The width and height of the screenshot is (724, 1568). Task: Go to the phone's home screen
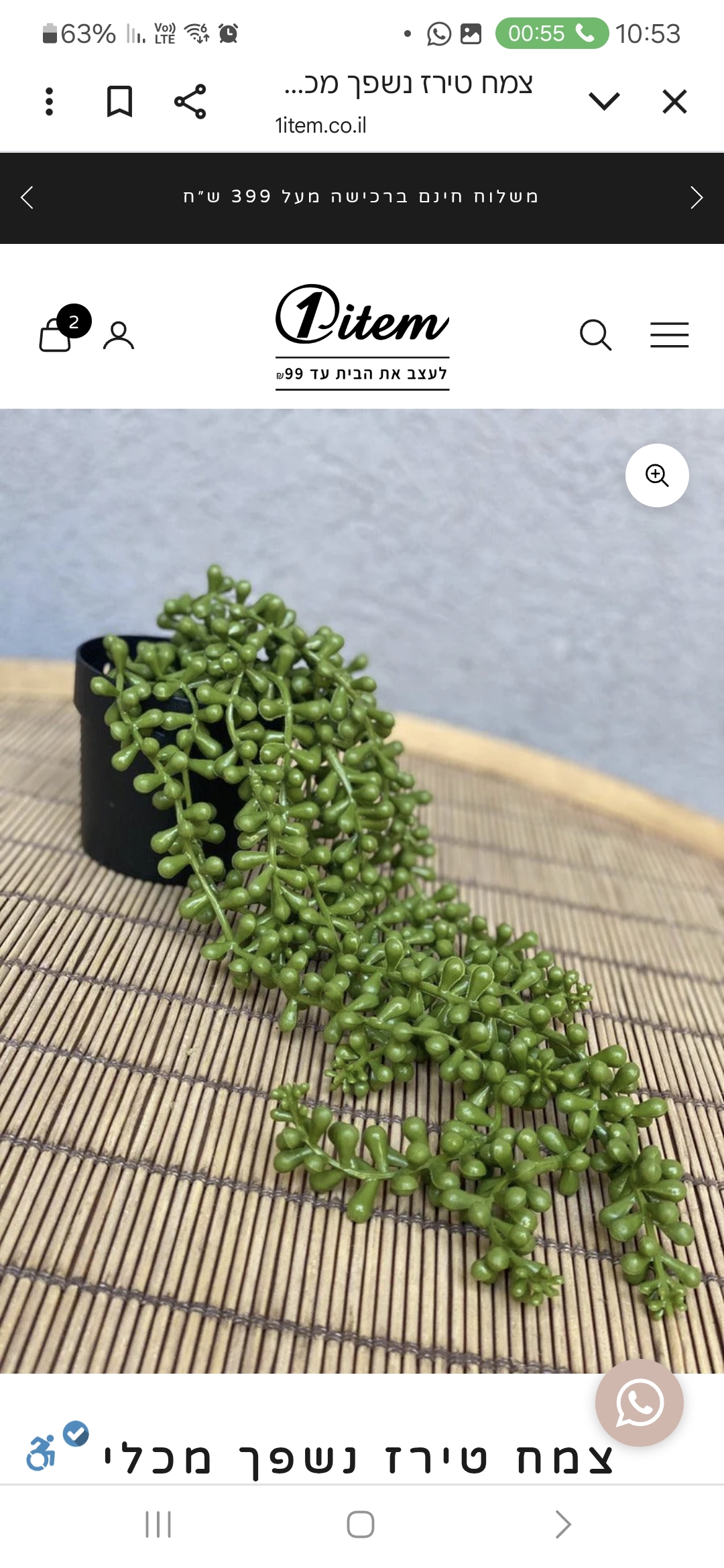point(361,1524)
